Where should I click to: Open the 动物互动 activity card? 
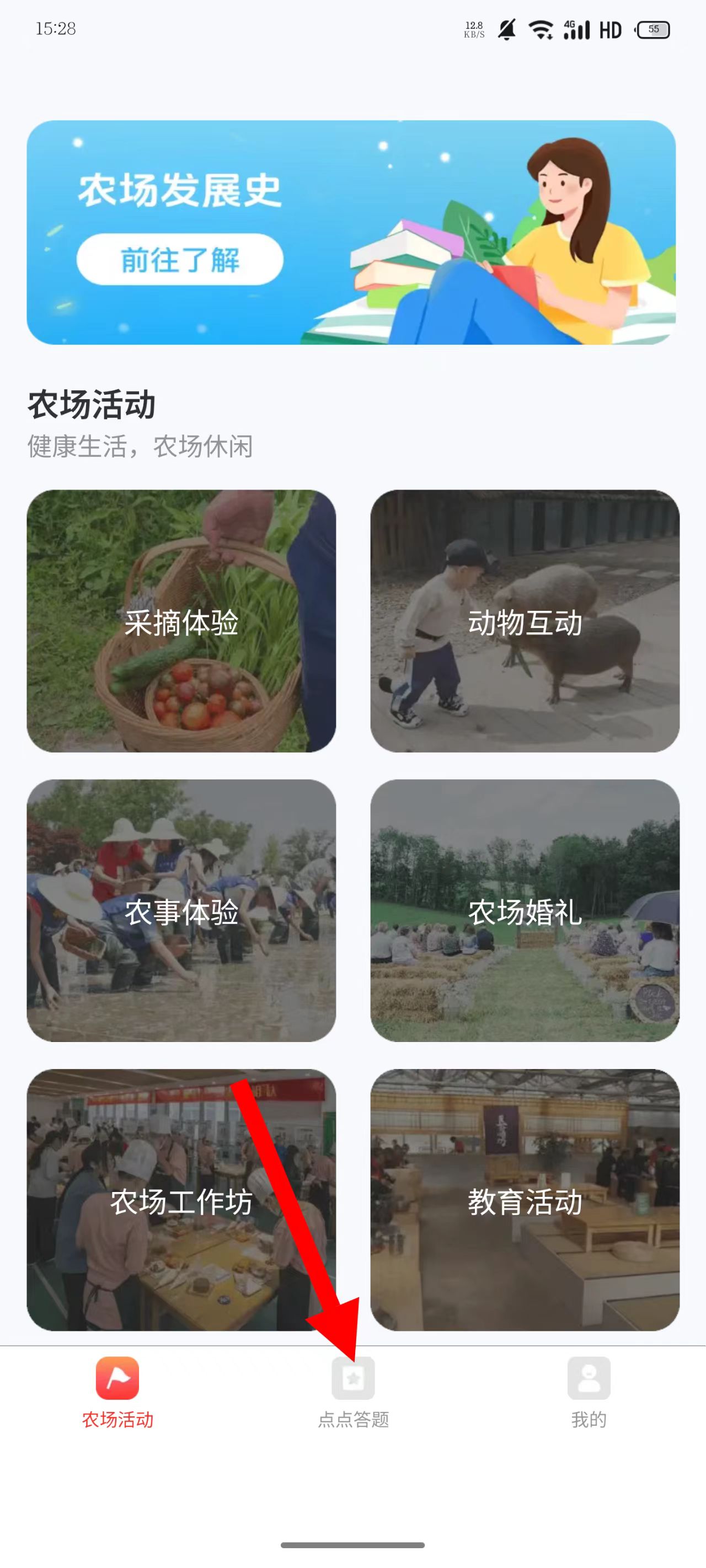[525, 621]
